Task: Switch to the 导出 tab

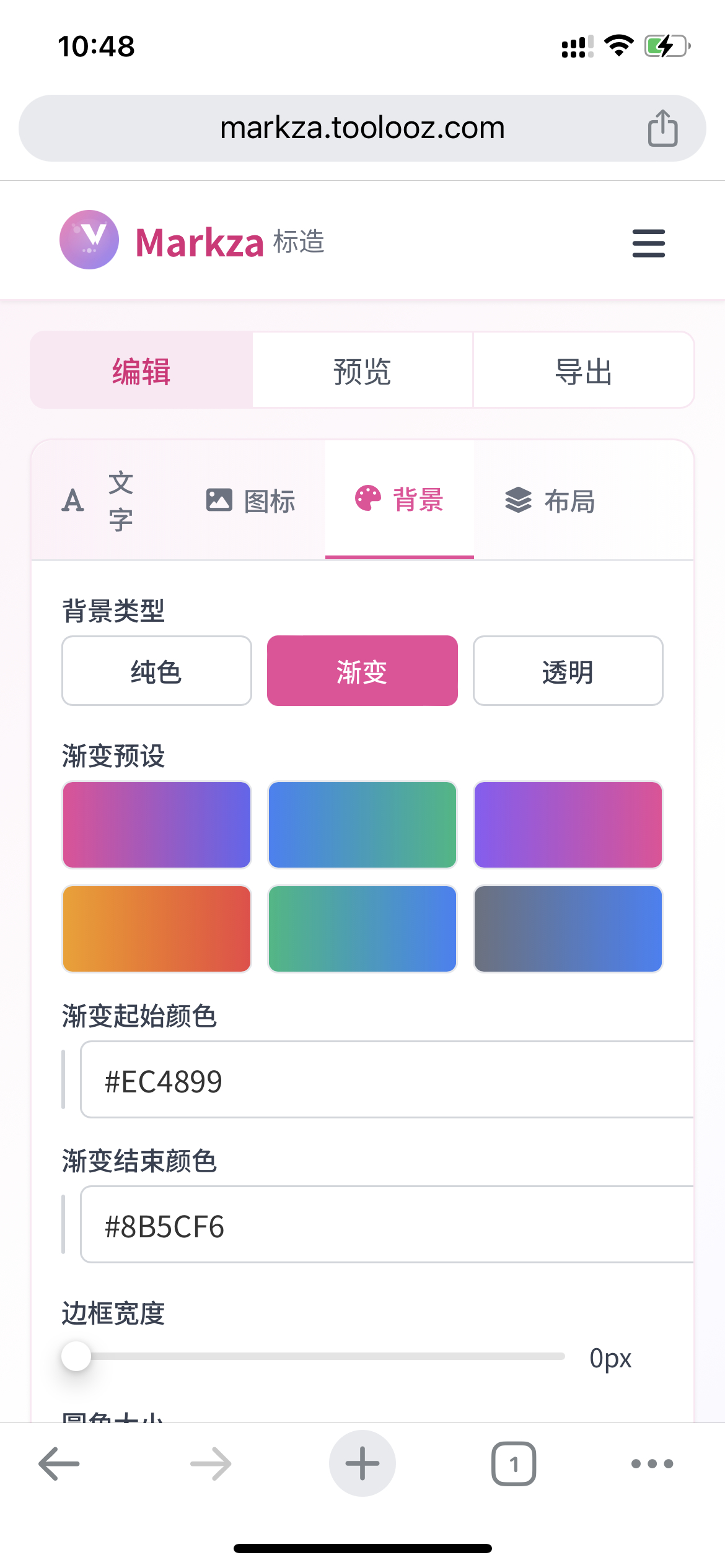Action: (x=583, y=371)
